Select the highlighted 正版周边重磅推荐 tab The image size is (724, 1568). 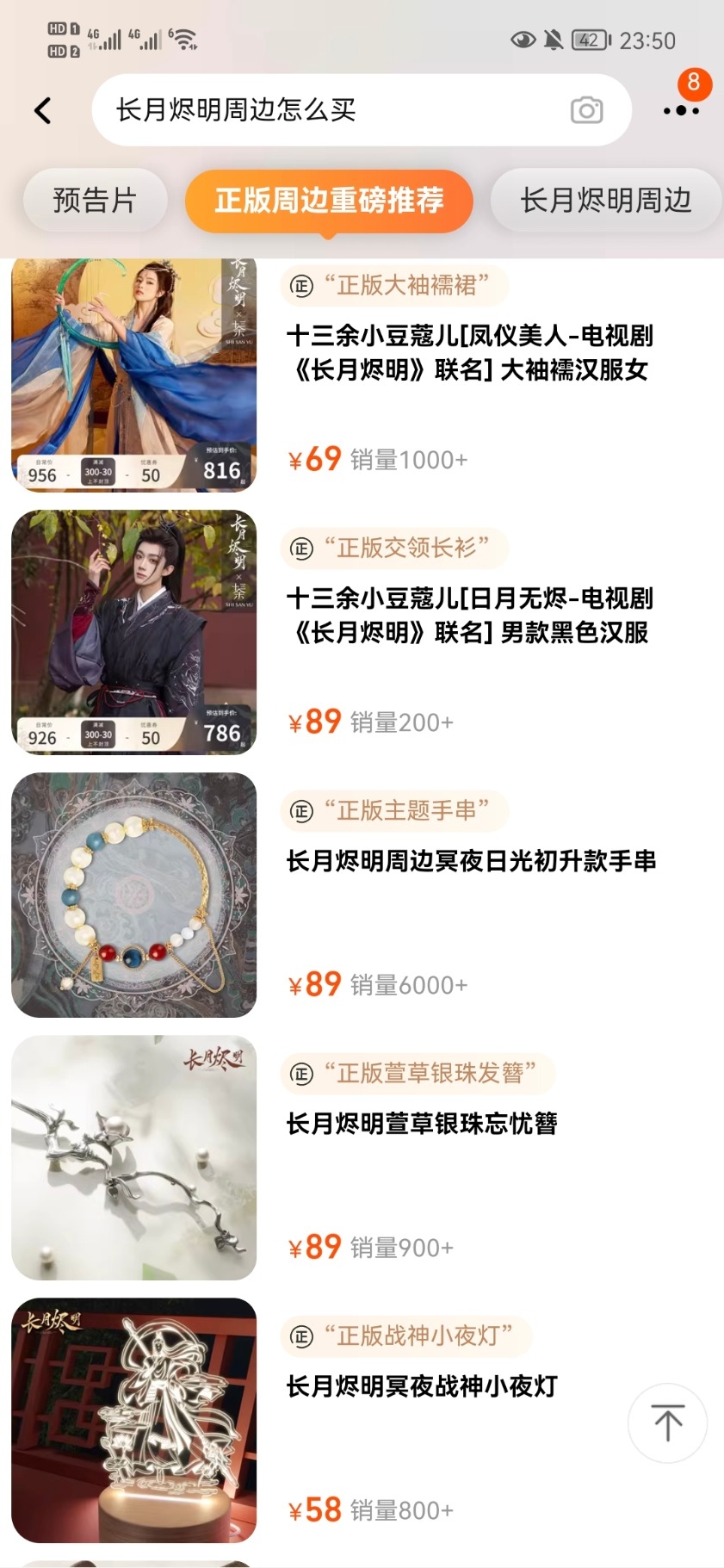[x=331, y=200]
